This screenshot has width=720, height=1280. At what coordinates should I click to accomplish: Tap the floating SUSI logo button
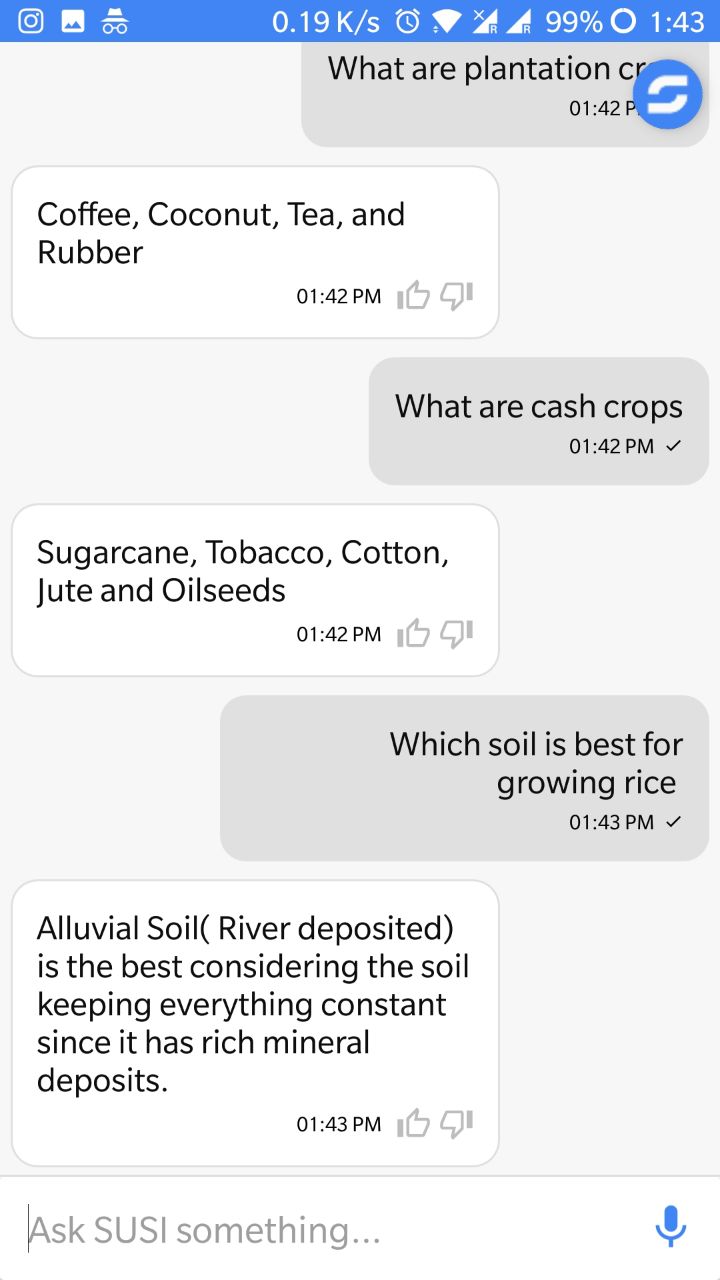coord(669,94)
